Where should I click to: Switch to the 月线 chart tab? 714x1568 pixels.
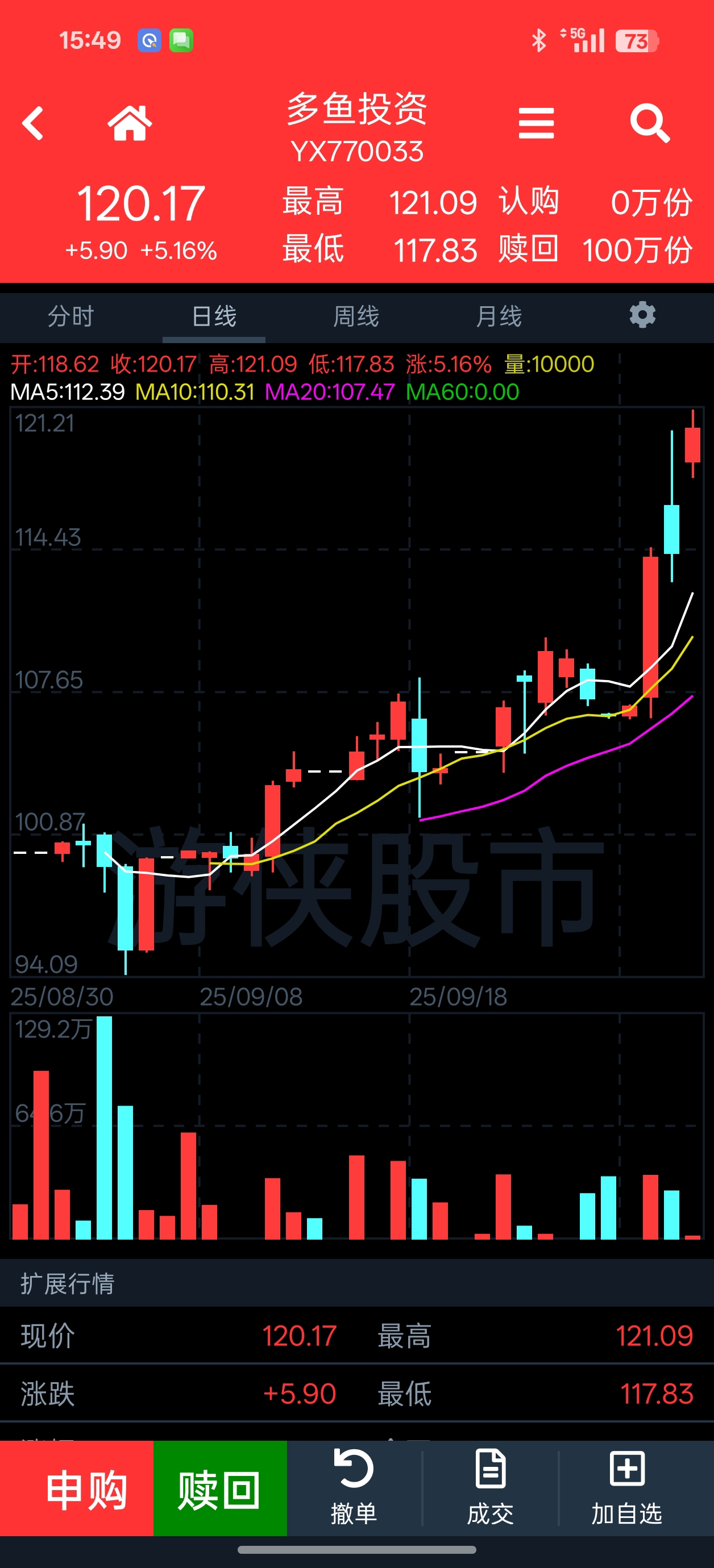pos(499,316)
